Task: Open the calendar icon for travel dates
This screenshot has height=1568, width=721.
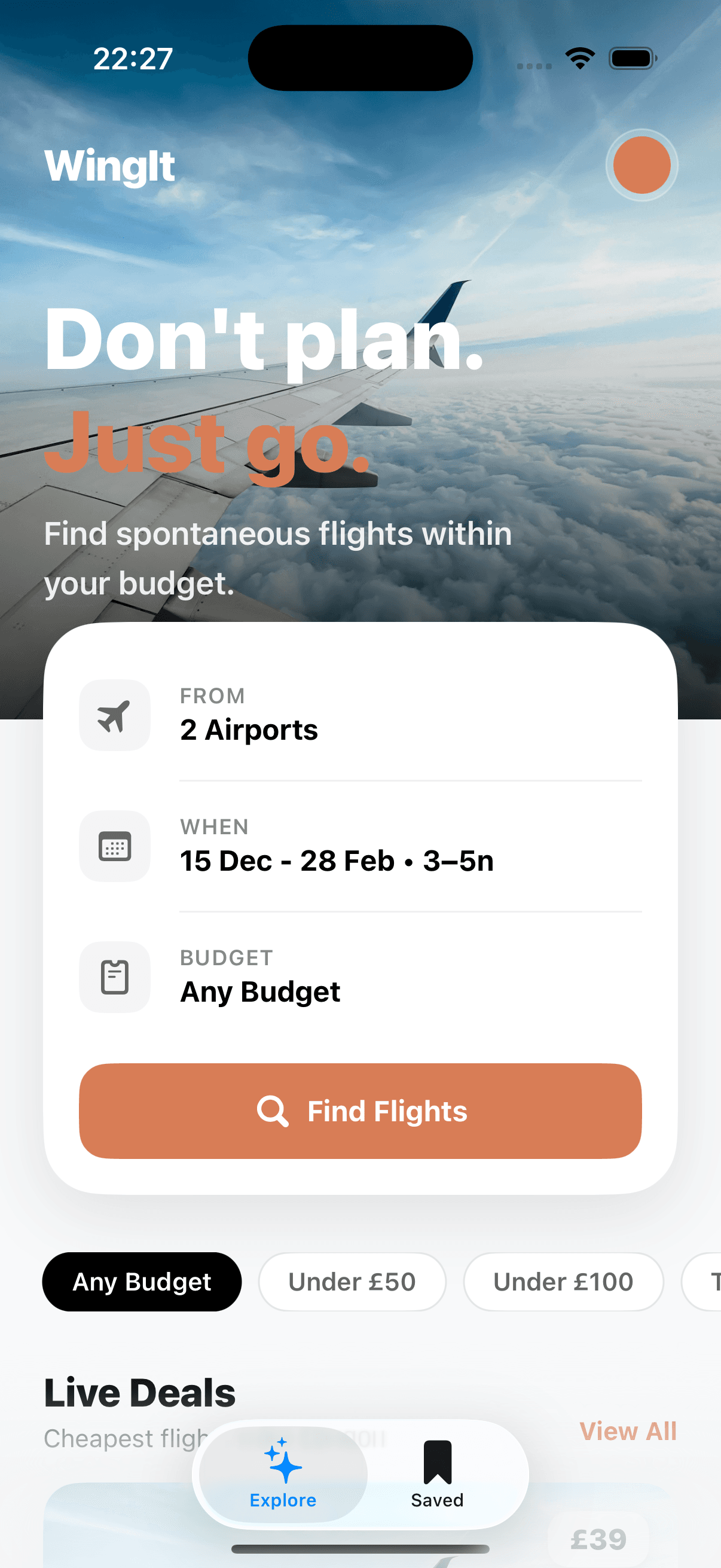Action: 114,847
